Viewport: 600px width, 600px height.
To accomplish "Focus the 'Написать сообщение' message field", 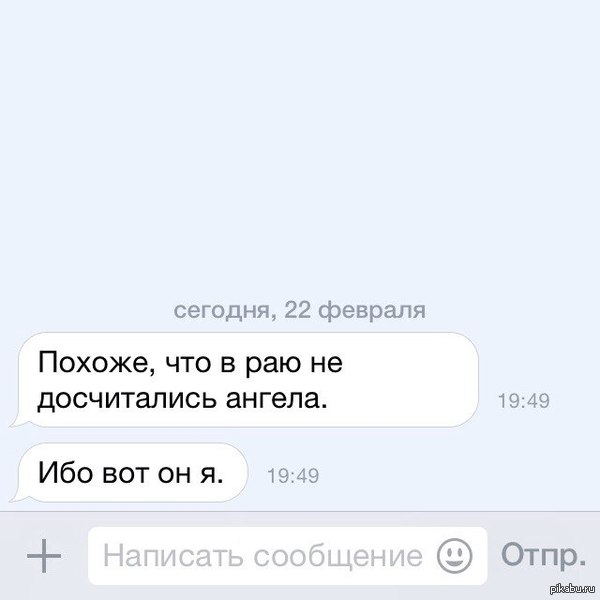I will pos(260,555).
